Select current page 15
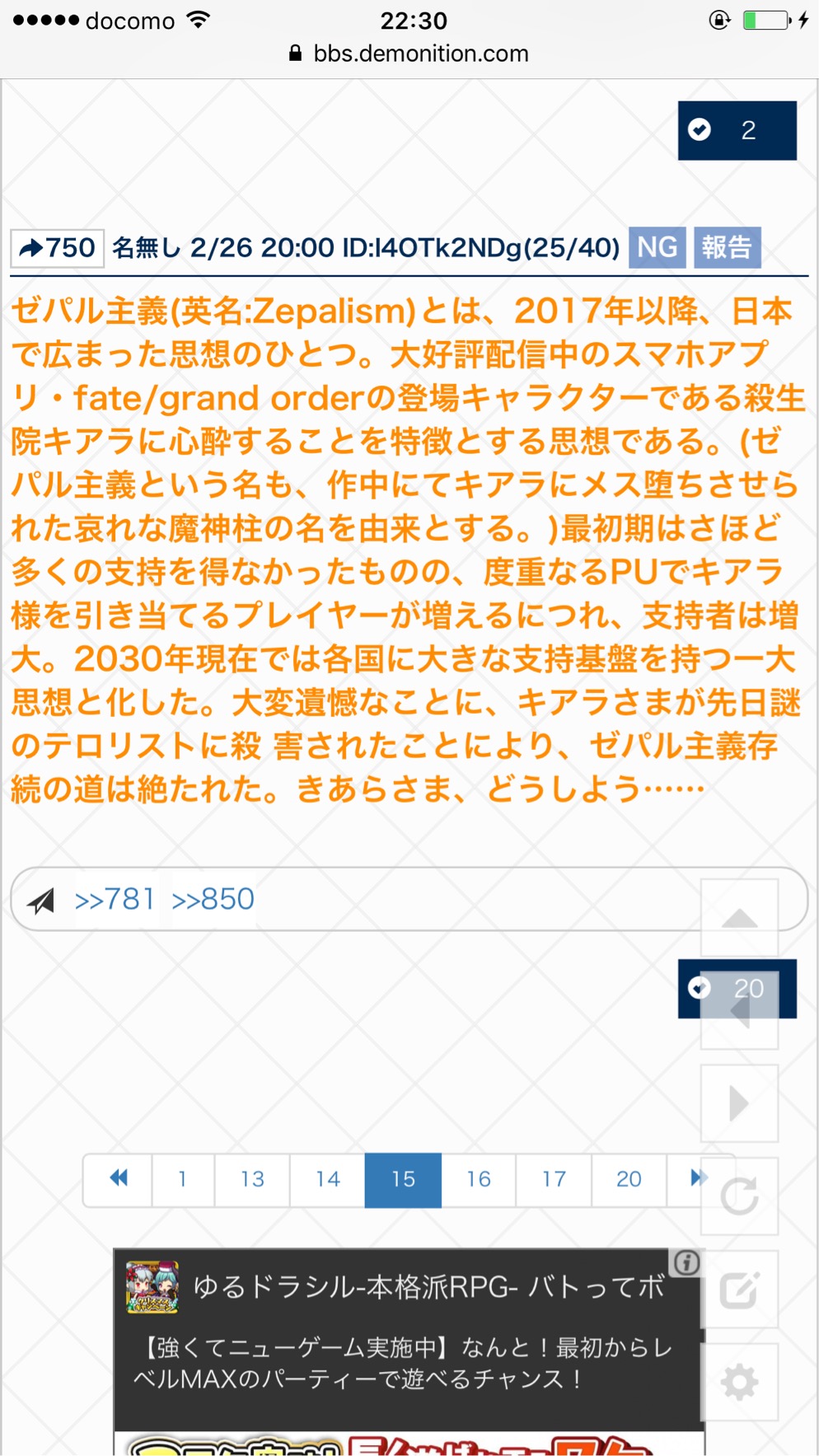The width and height of the screenshot is (819, 1456). pyautogui.click(x=403, y=1179)
